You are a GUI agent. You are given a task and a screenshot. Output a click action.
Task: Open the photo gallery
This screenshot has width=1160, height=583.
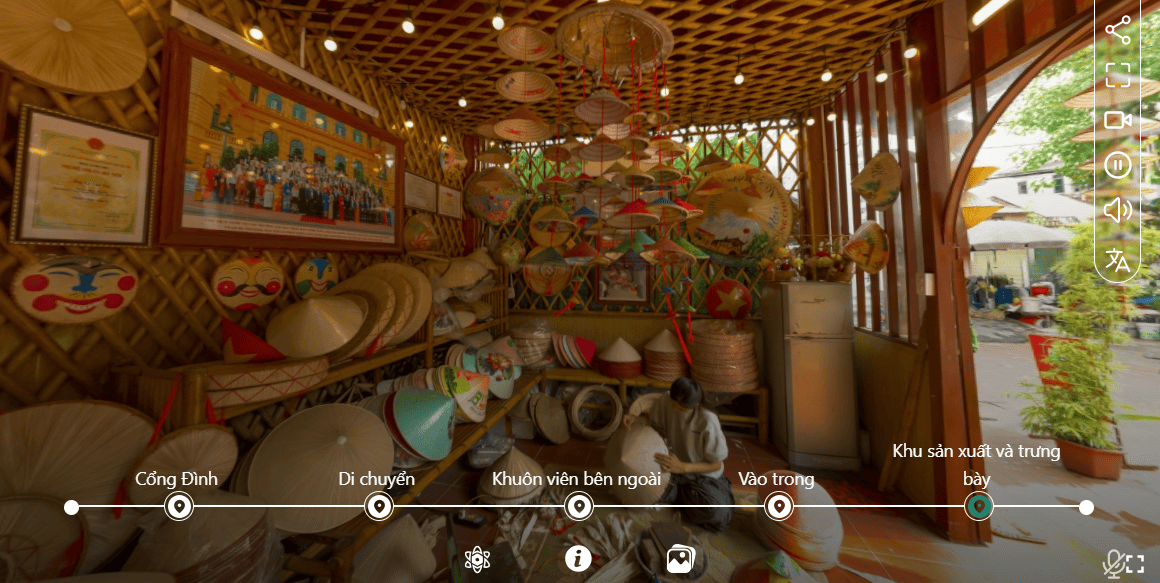click(x=679, y=558)
